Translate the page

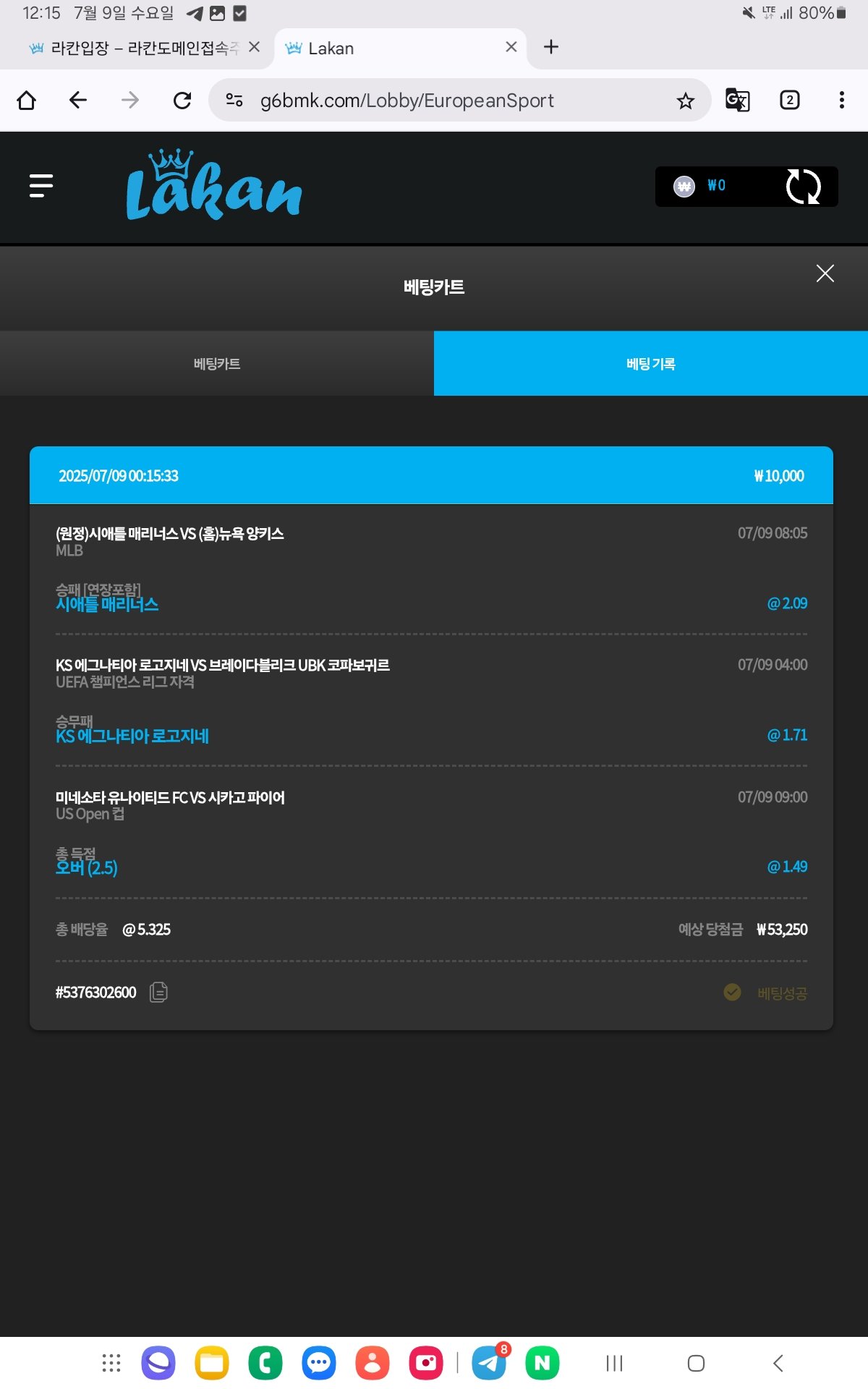click(x=737, y=100)
